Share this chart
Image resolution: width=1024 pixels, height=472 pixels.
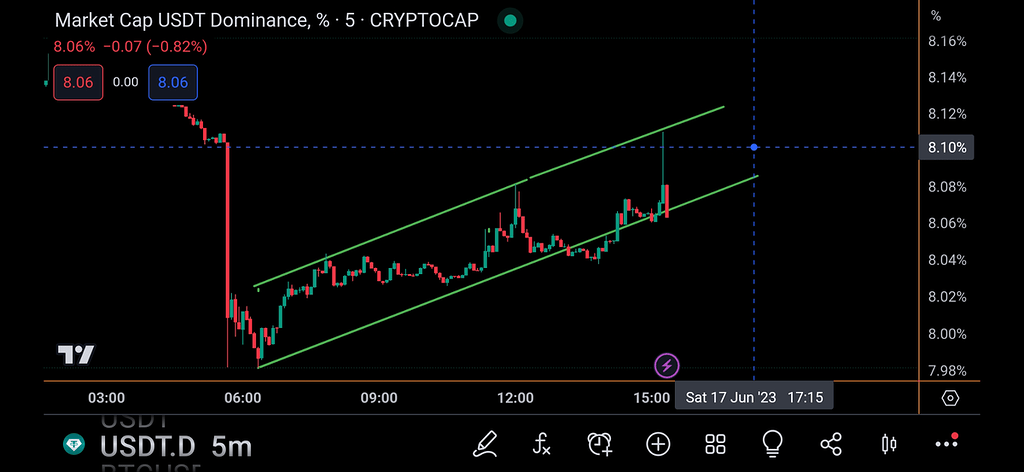(830, 443)
